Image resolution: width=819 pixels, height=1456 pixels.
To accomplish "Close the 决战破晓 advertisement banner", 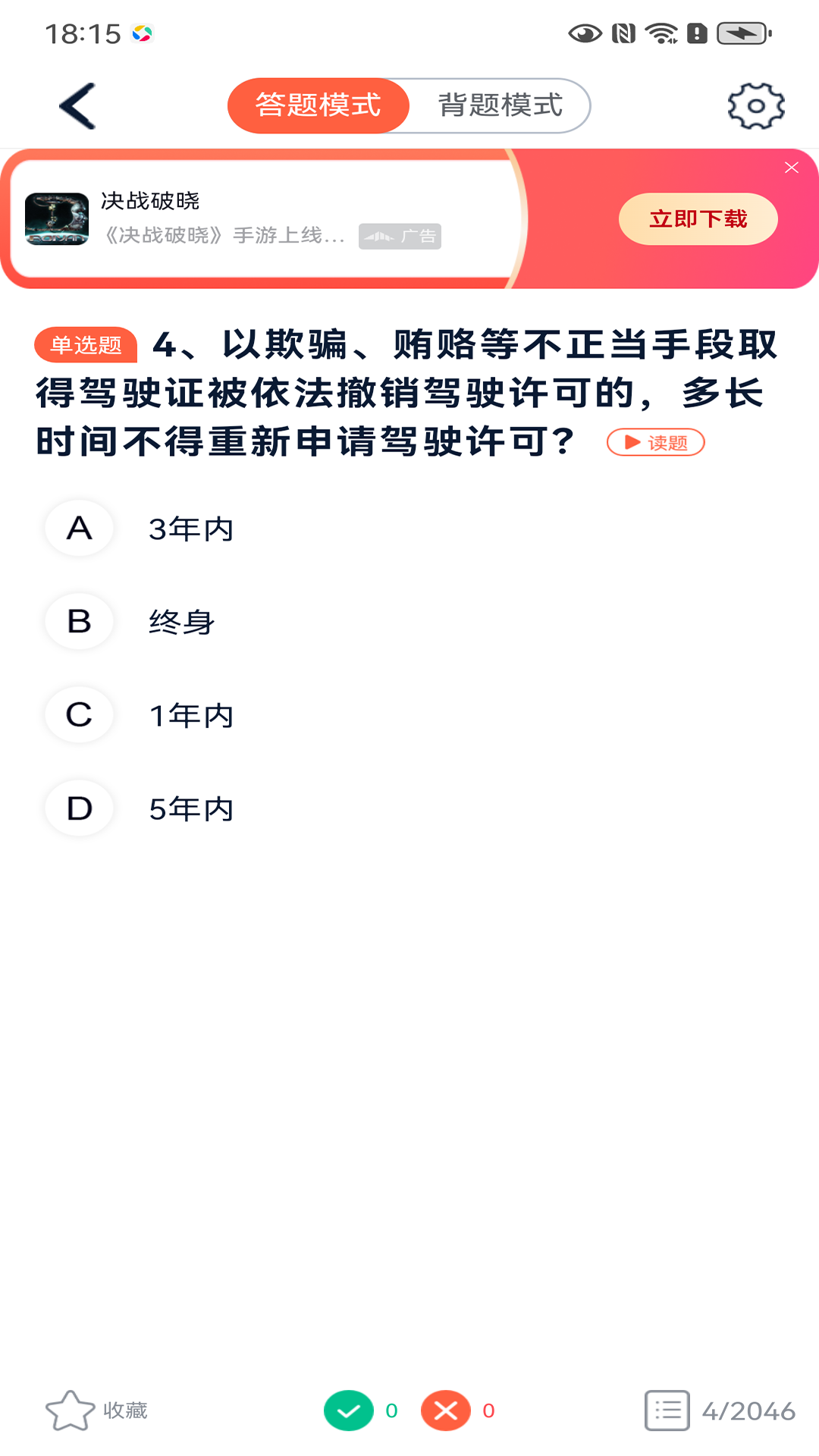I will pos(792,168).
